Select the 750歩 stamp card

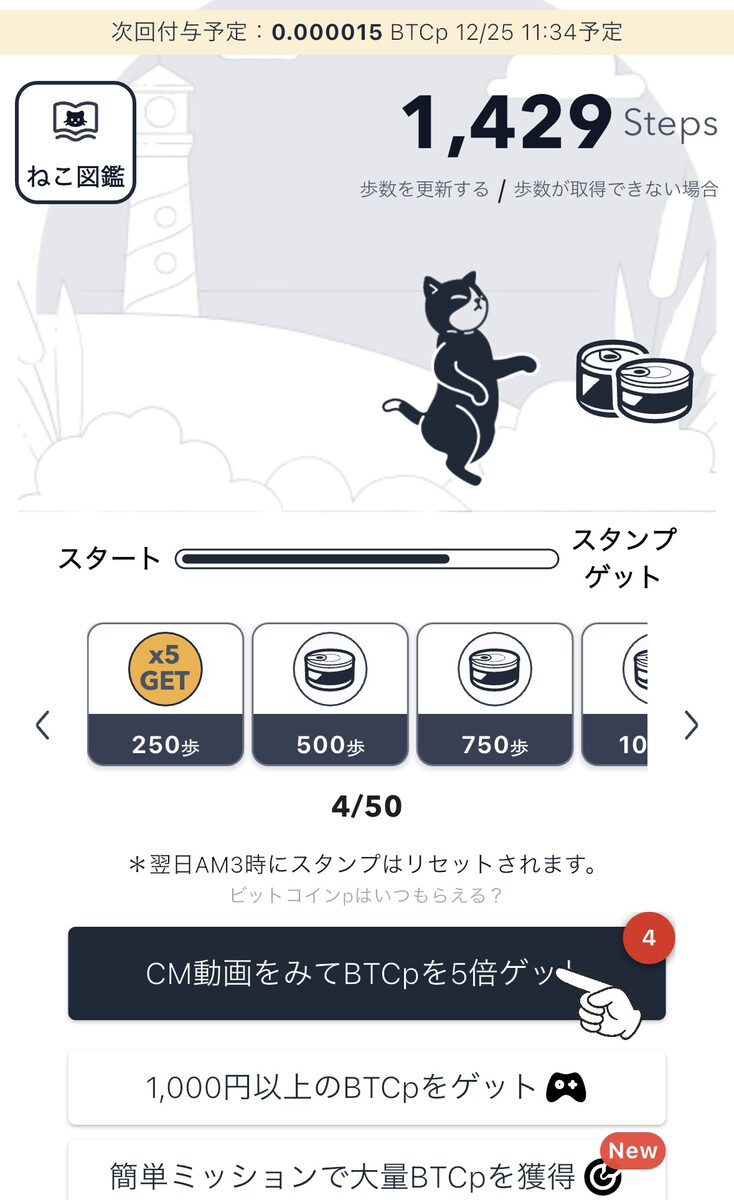click(x=494, y=694)
